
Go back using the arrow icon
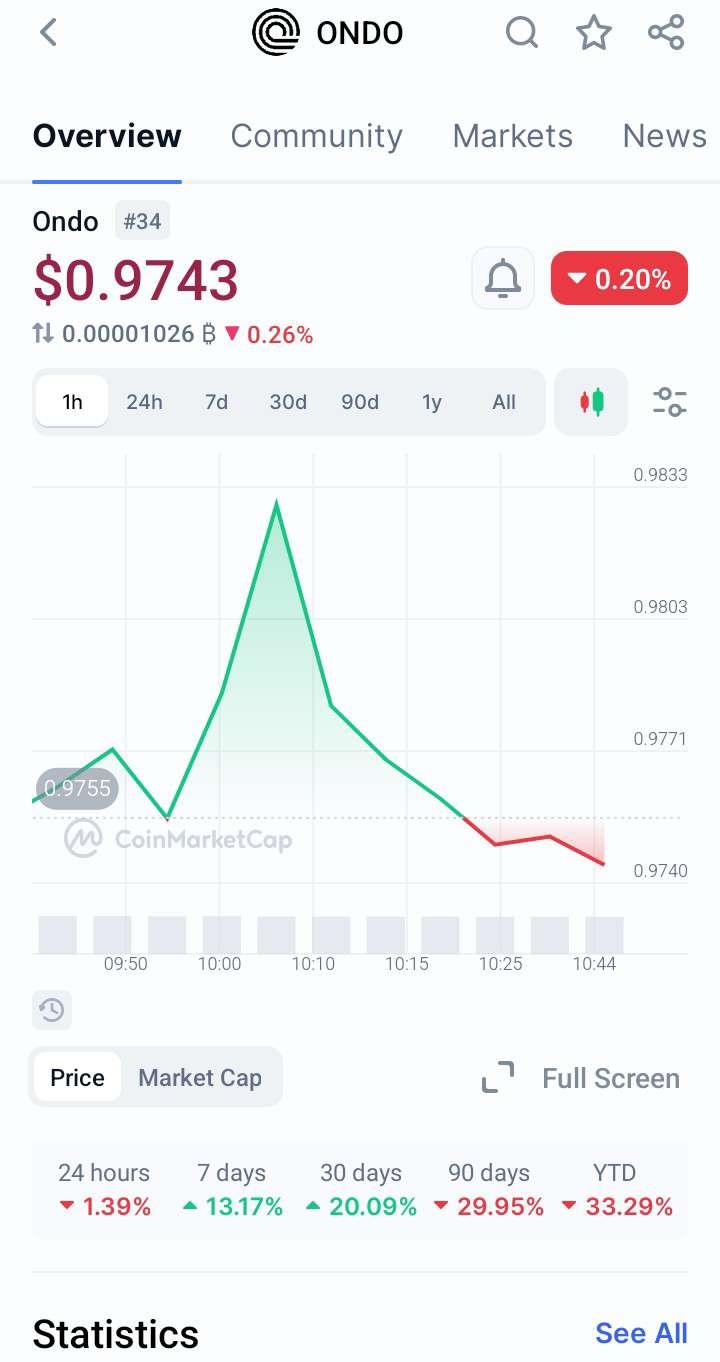48,33
